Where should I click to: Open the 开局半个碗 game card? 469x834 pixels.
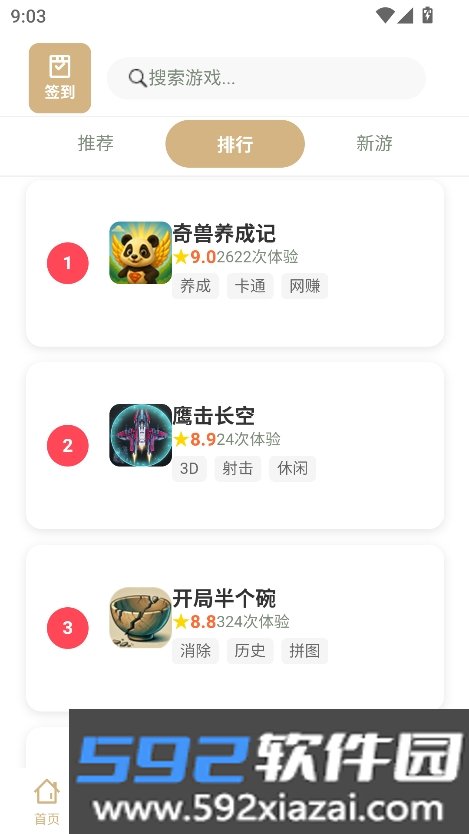pos(235,628)
